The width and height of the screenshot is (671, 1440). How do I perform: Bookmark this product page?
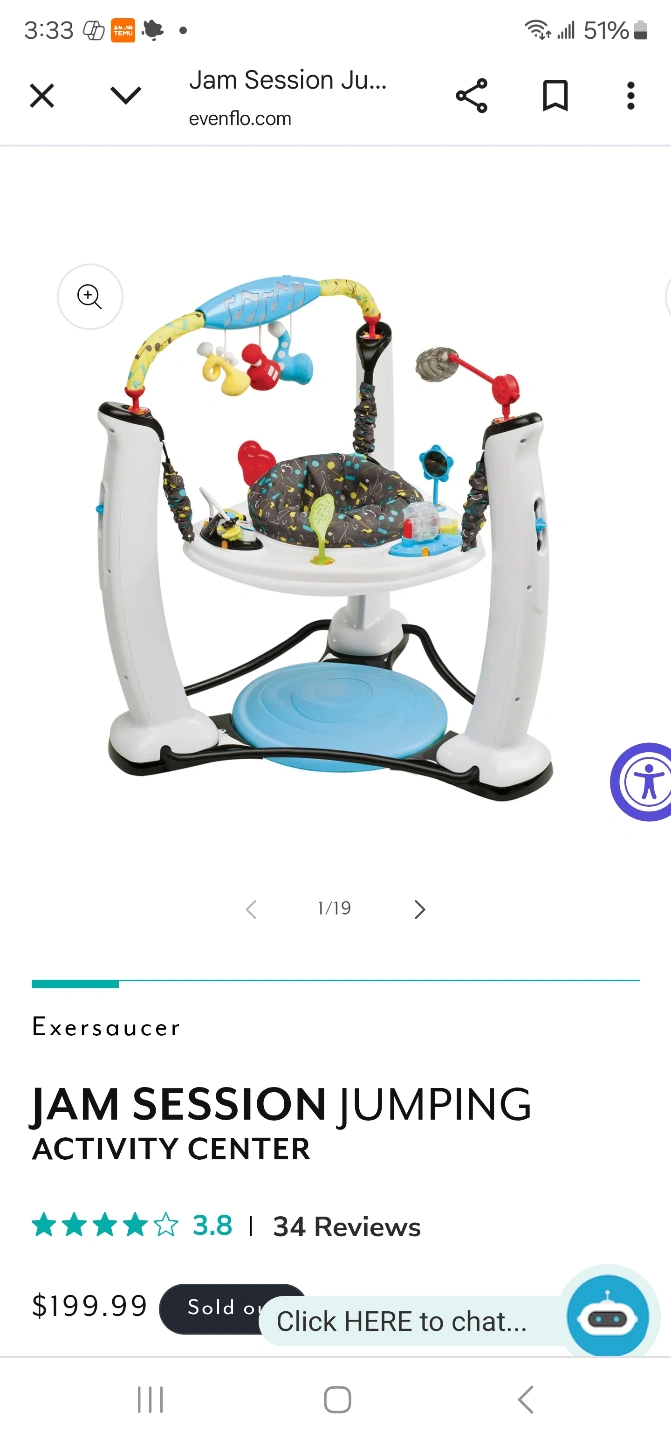(x=555, y=96)
